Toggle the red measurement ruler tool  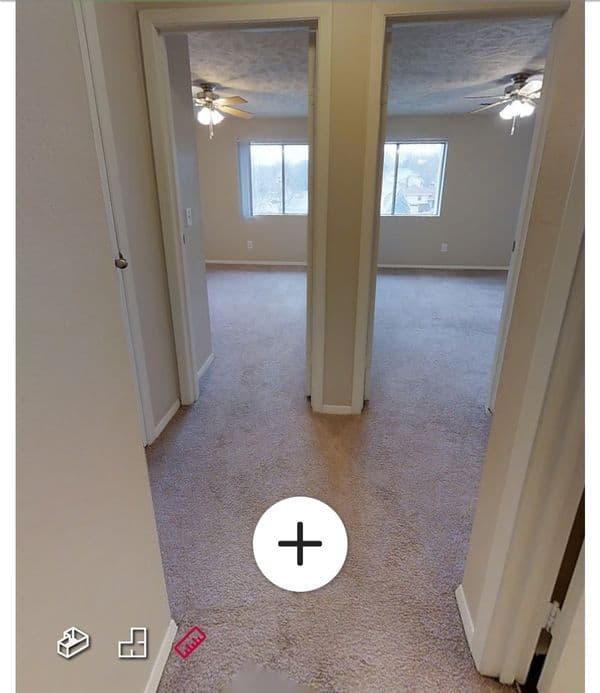coord(189,642)
